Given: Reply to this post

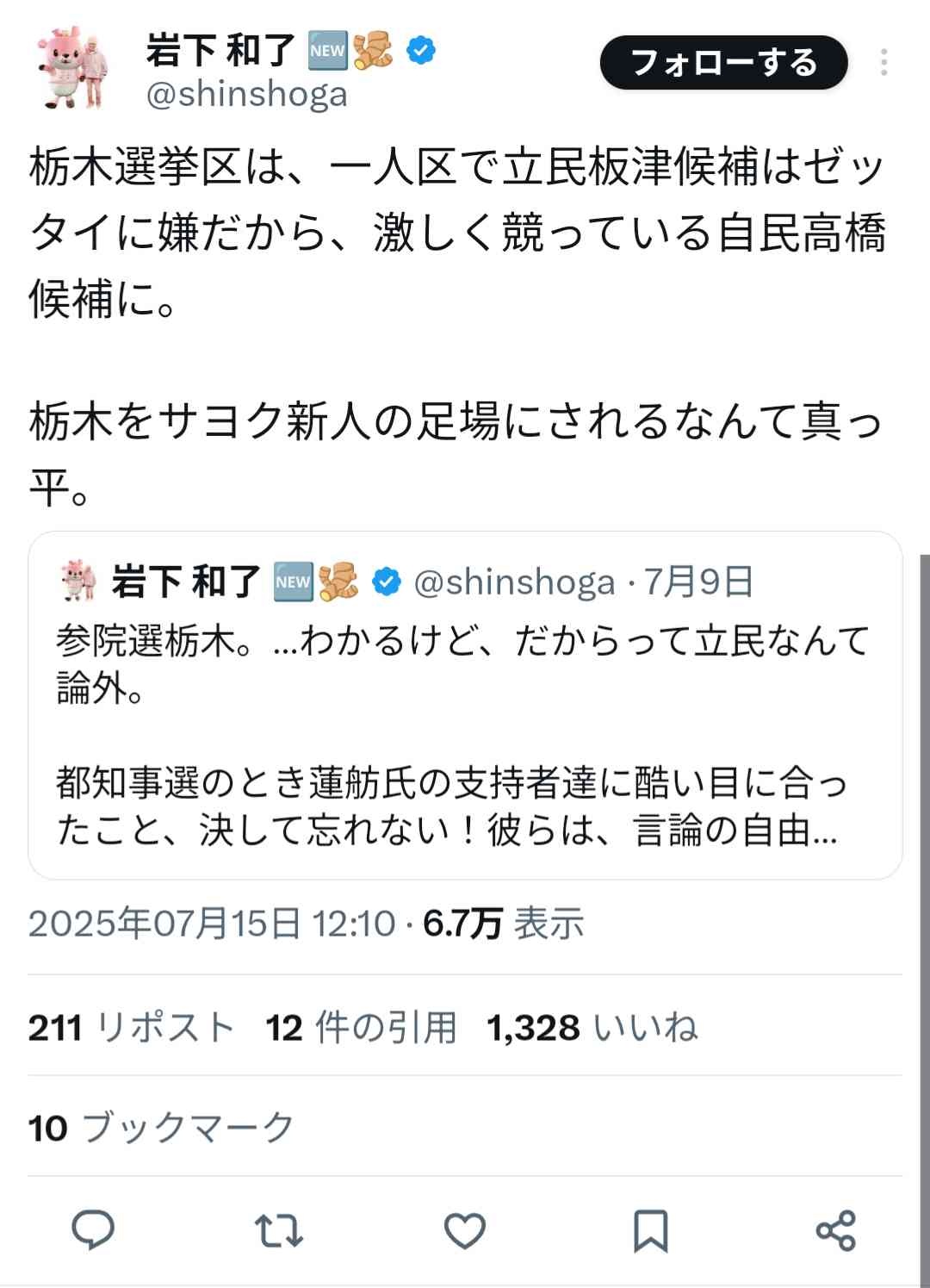Looking at the screenshot, I should 93,1229.
